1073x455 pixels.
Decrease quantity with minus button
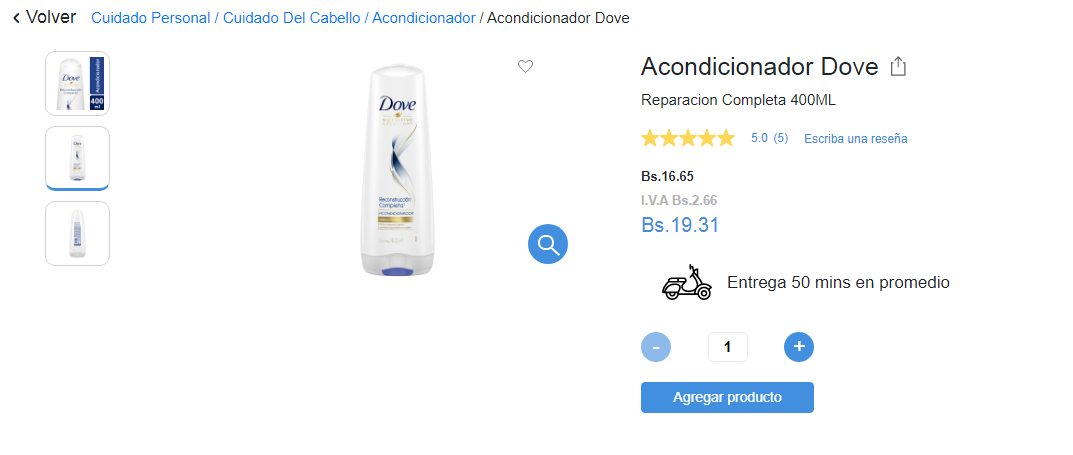[x=656, y=347]
